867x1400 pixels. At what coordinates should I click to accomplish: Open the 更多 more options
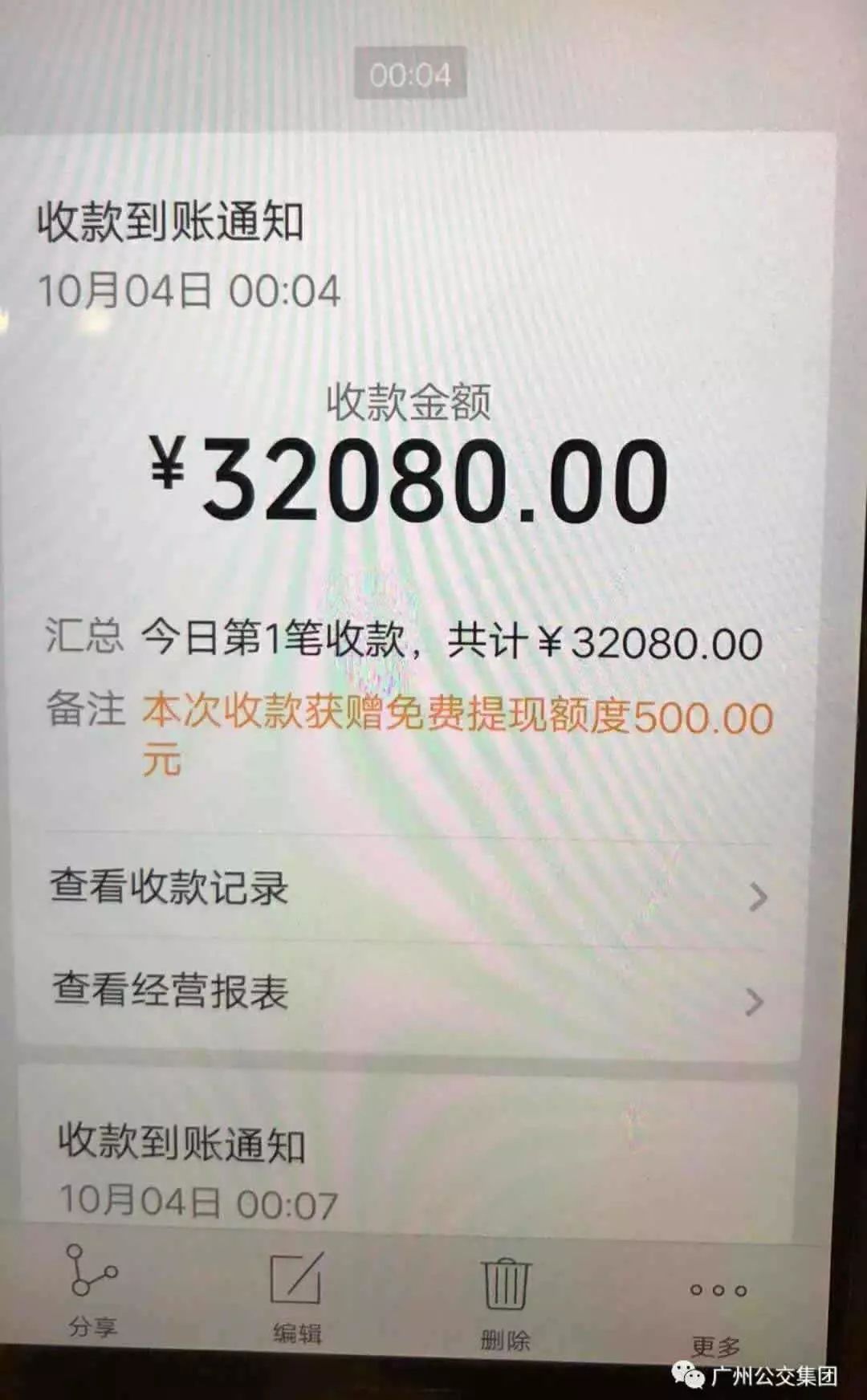pos(717,1310)
